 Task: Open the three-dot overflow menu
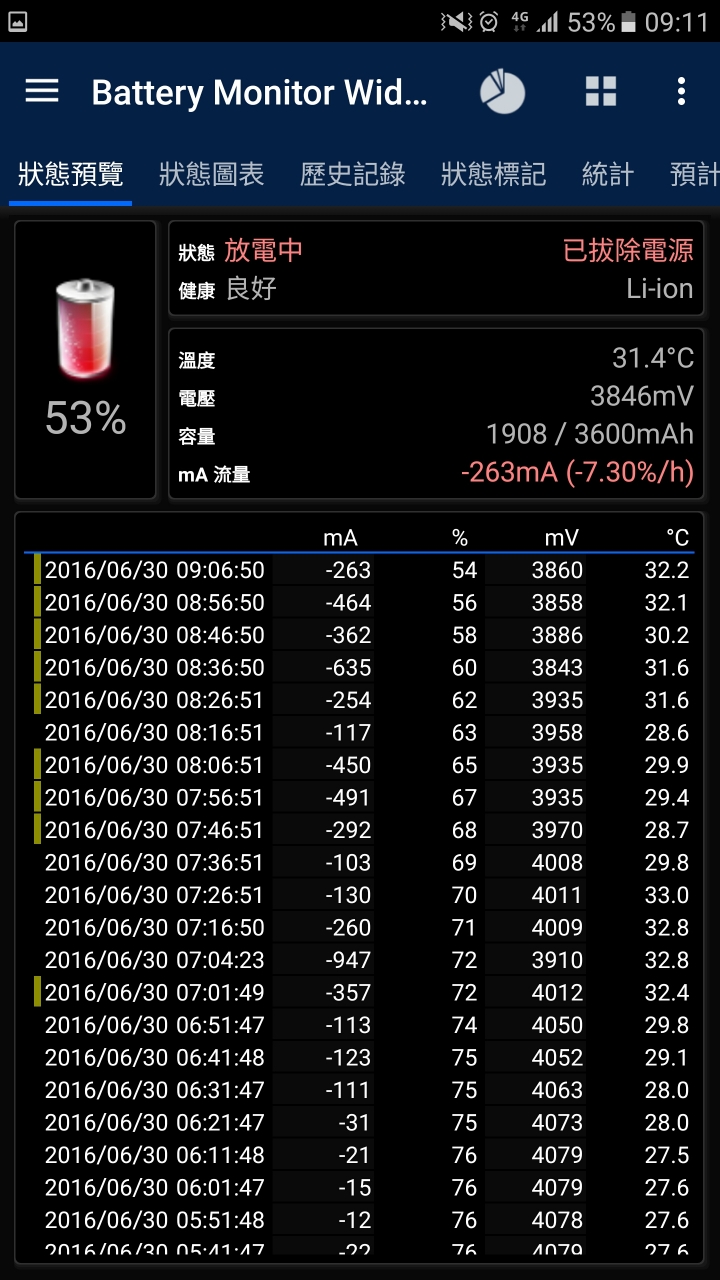(681, 92)
